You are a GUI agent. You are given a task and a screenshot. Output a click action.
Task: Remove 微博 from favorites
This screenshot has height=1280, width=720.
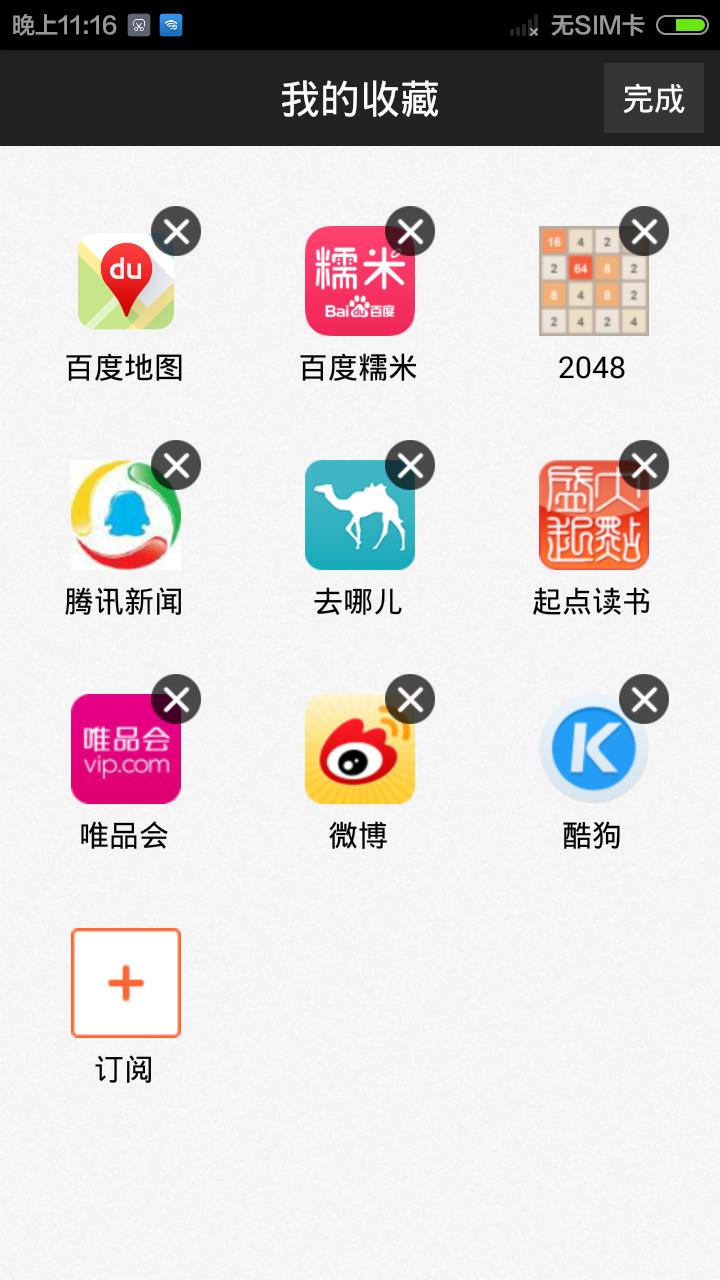(x=410, y=700)
